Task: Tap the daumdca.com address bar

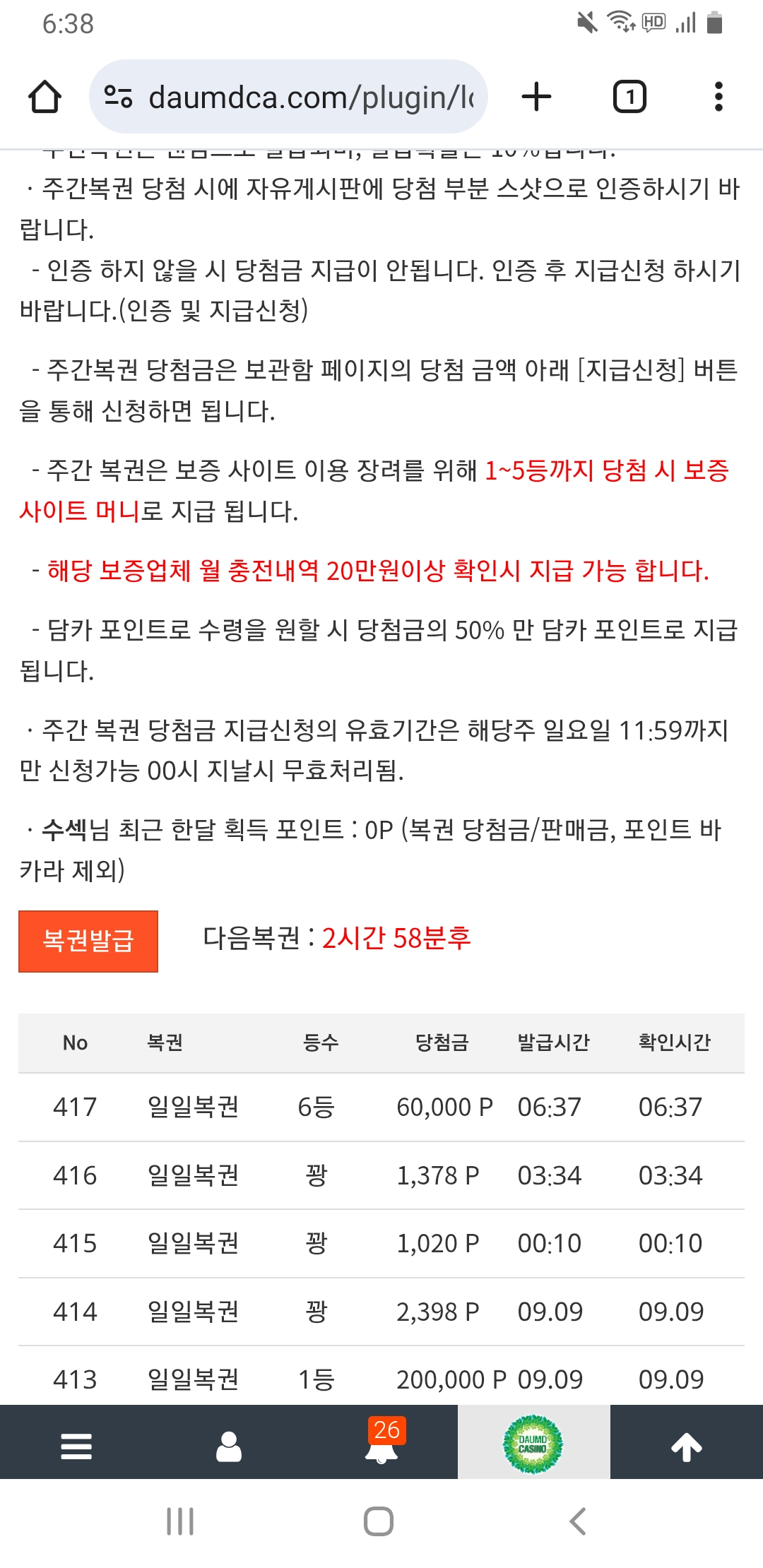Action: coord(288,97)
